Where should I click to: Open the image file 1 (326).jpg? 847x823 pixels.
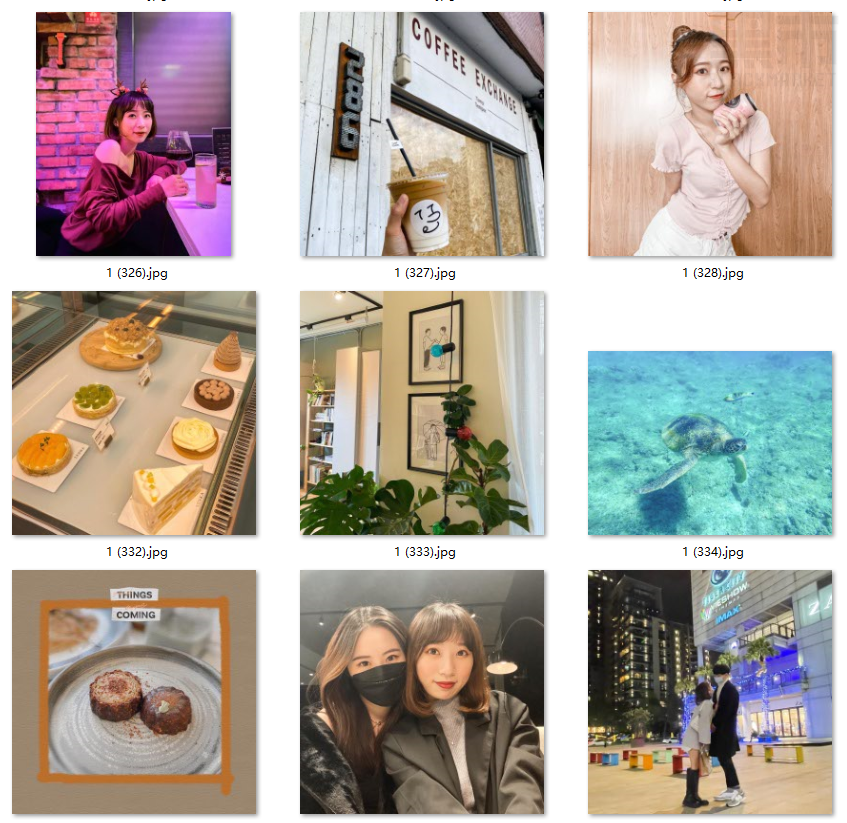133,134
